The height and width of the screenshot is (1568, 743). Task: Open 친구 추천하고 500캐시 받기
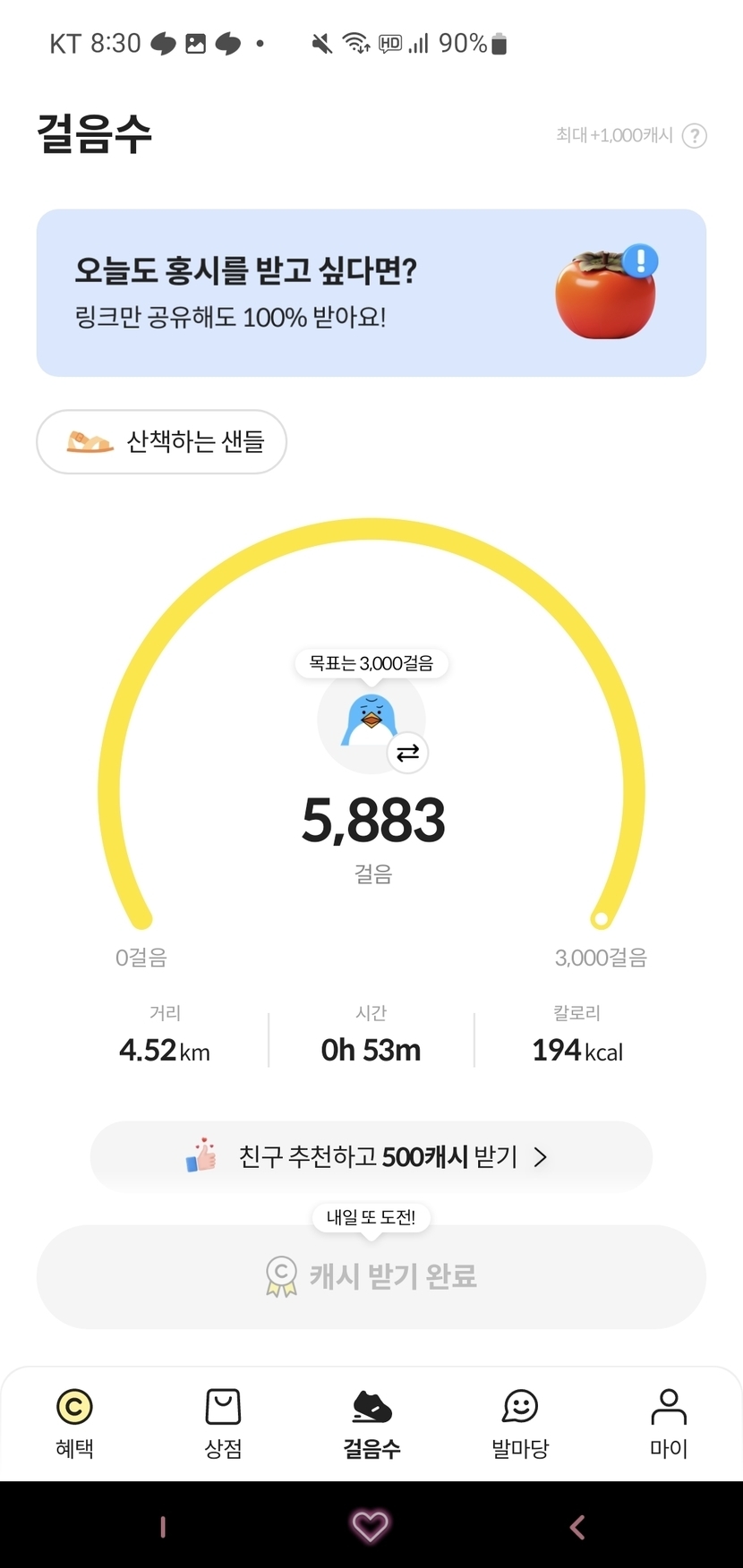371,1156
